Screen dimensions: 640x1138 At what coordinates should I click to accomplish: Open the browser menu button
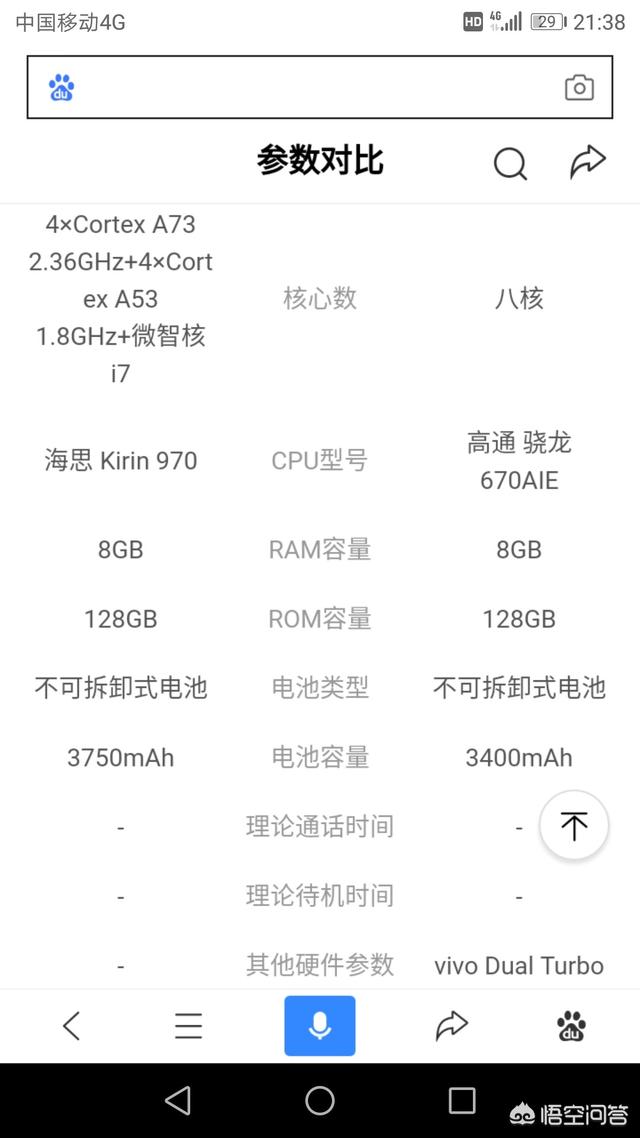click(188, 1025)
